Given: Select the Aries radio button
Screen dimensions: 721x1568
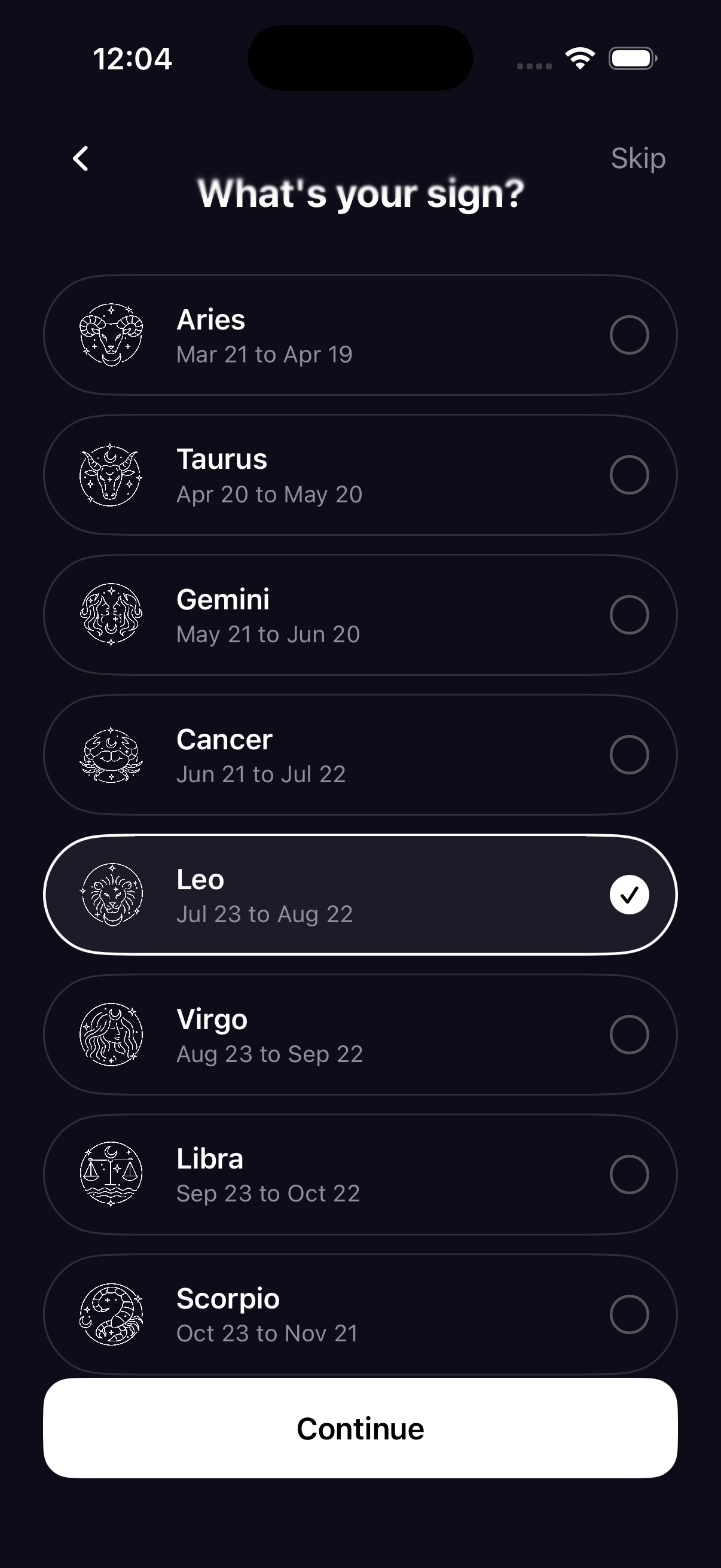Looking at the screenshot, I should pyautogui.click(x=630, y=335).
